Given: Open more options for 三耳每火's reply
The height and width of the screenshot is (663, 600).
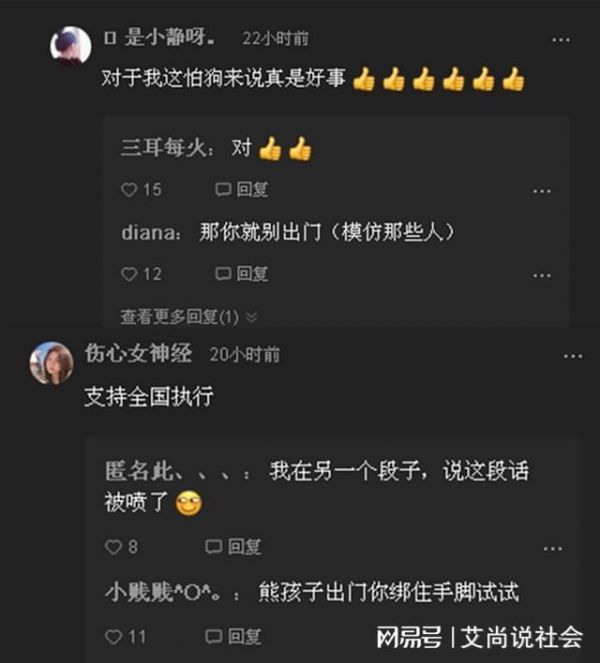Looking at the screenshot, I should 542,191.
